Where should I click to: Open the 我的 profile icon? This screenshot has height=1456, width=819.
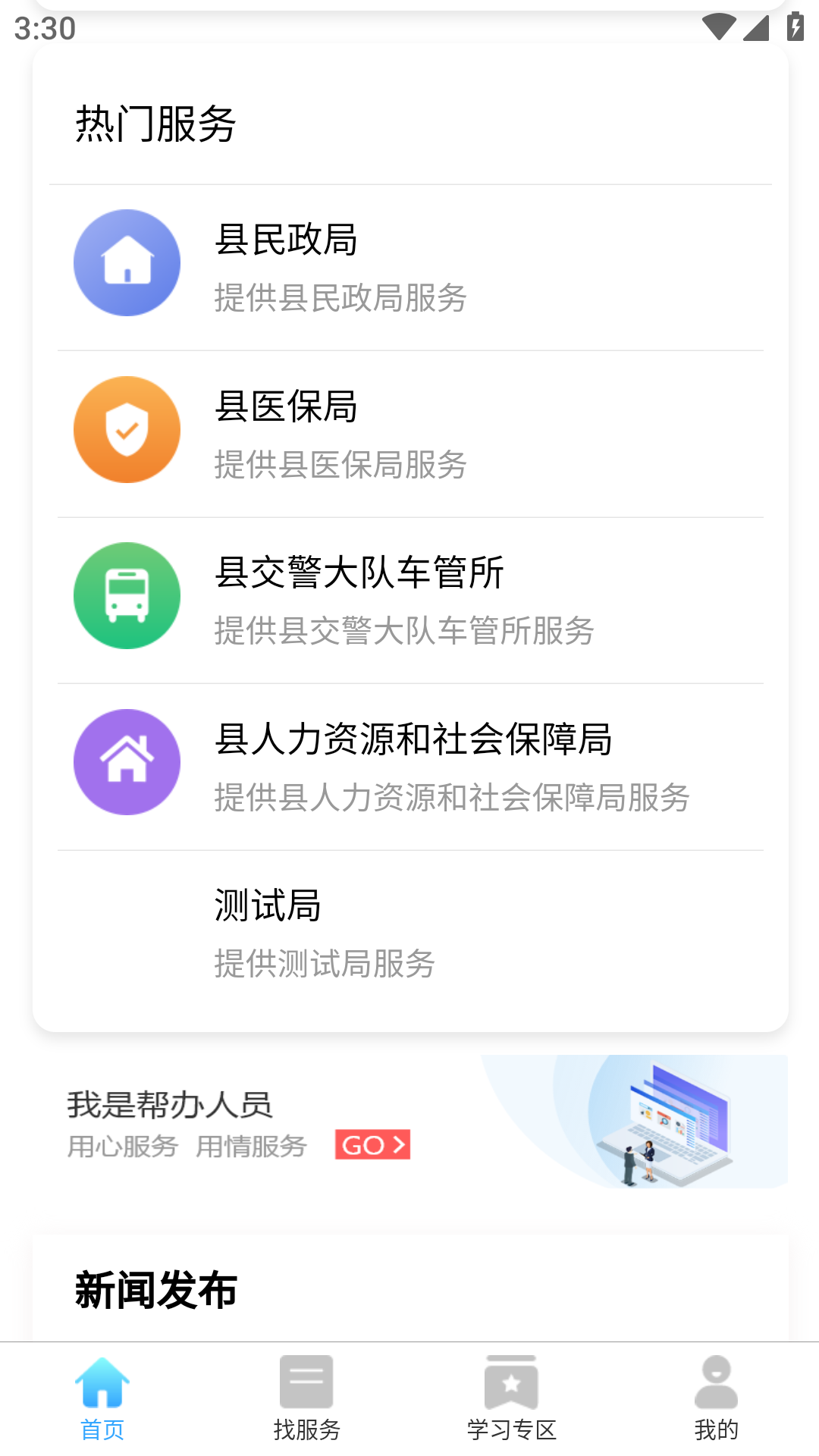click(x=715, y=1382)
